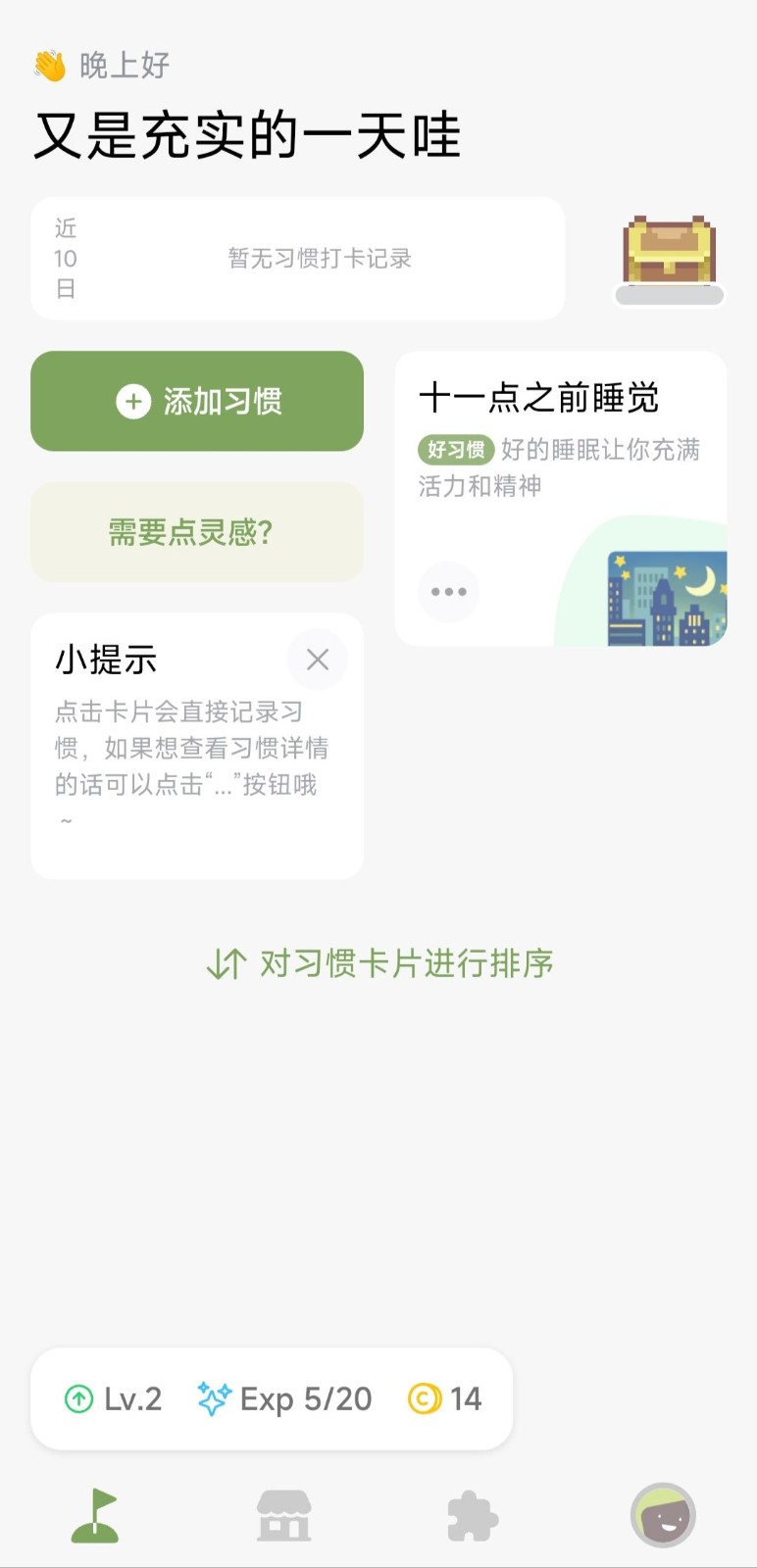
Task: Open habit details with the '...' button
Action: pyautogui.click(x=448, y=592)
